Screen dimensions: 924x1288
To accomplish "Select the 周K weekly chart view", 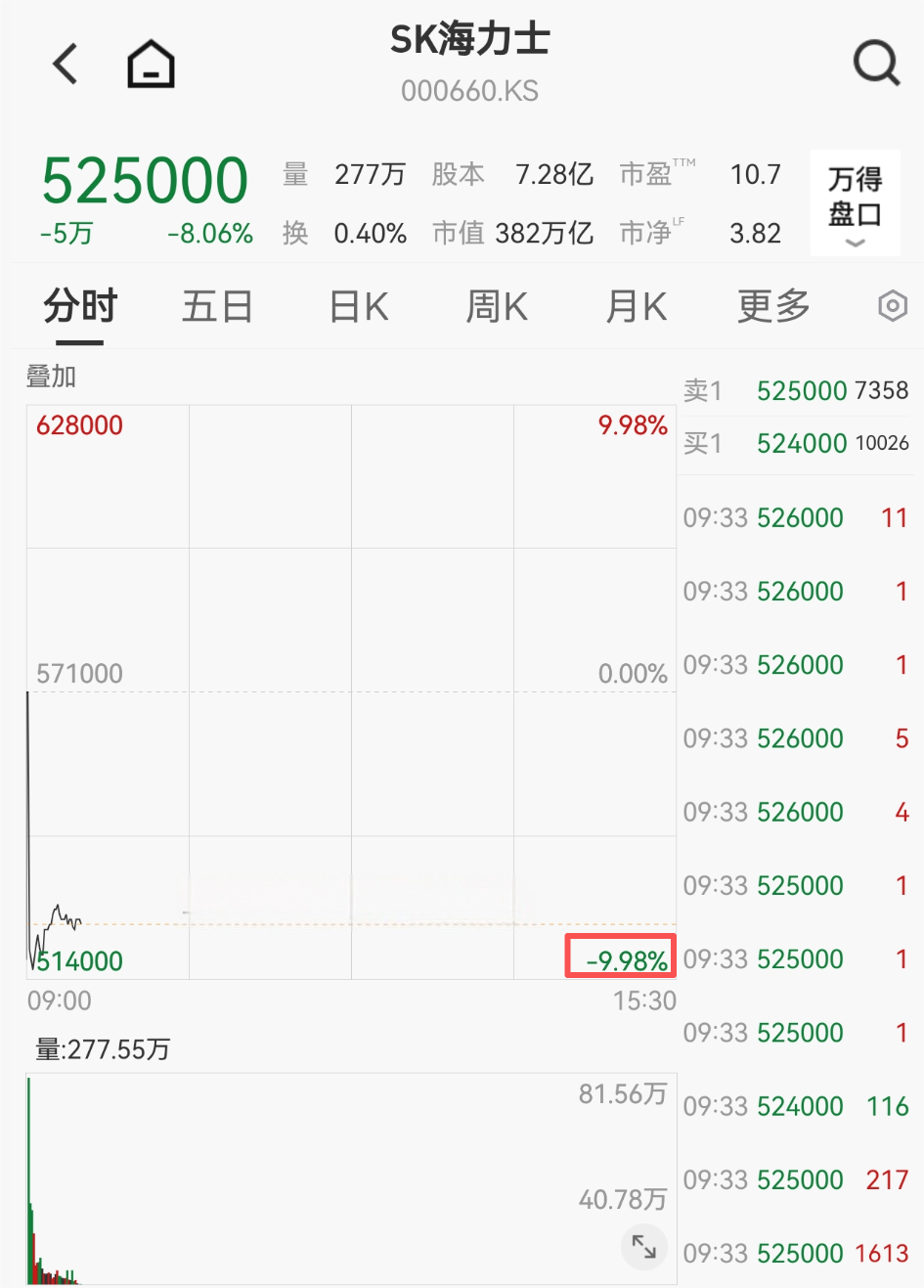I will [x=496, y=306].
